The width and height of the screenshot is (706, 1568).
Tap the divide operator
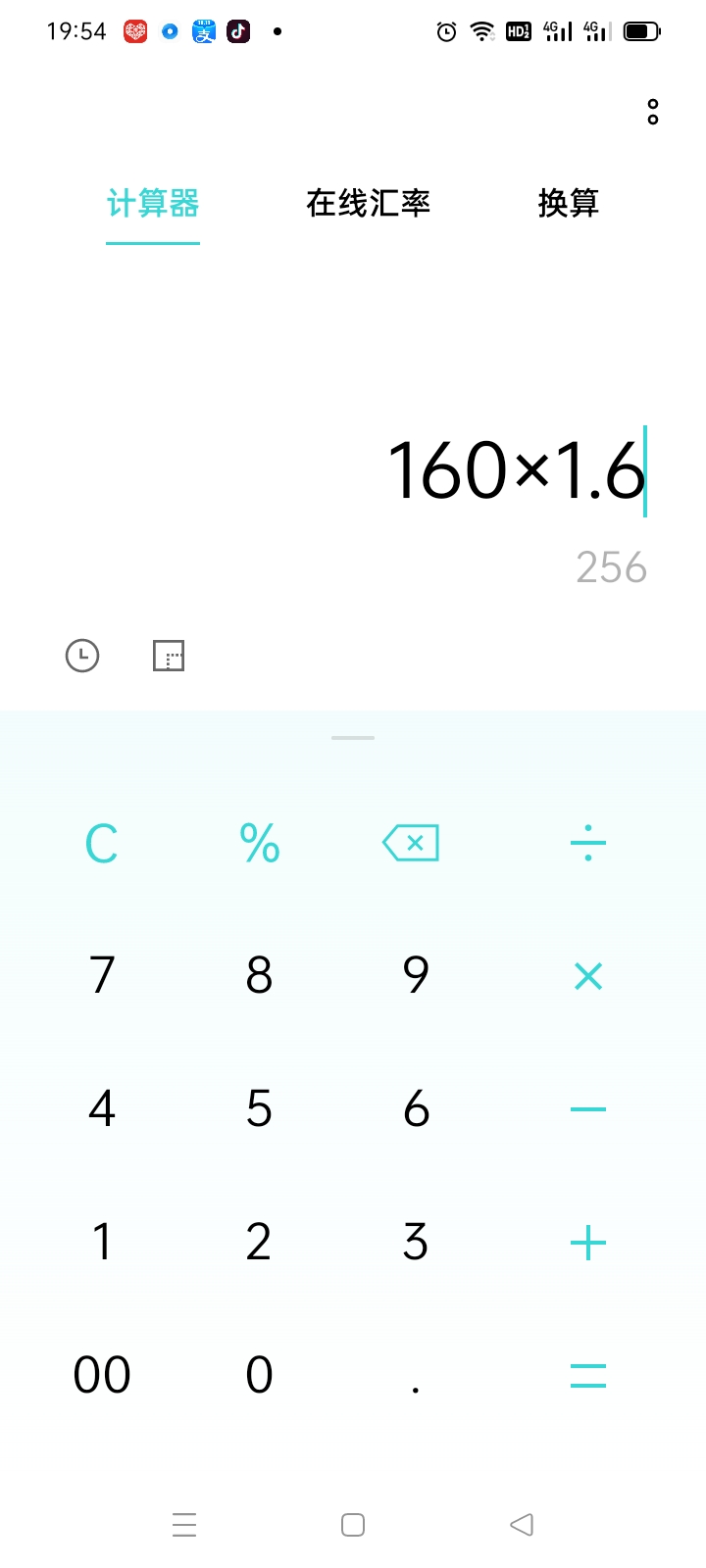click(x=587, y=843)
